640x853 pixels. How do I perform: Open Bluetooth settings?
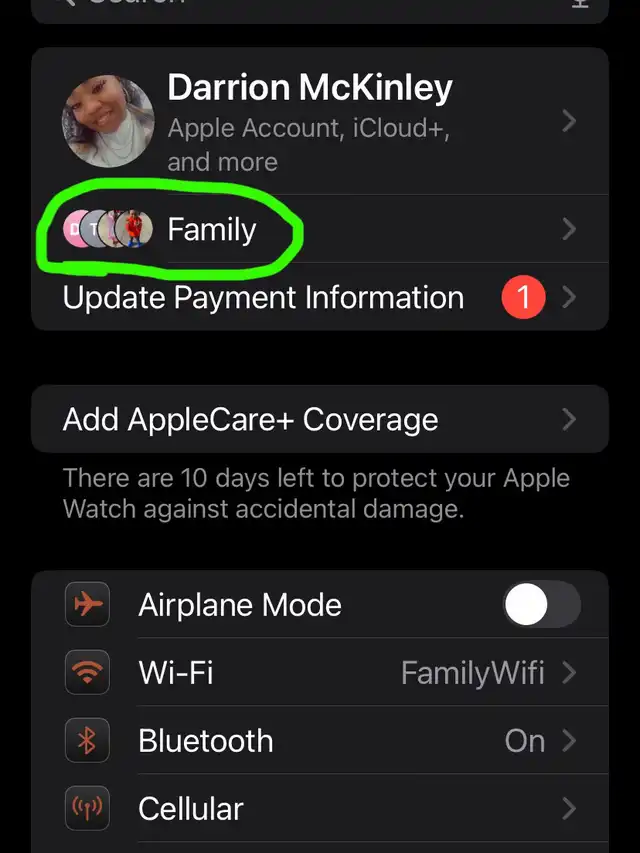tap(320, 740)
